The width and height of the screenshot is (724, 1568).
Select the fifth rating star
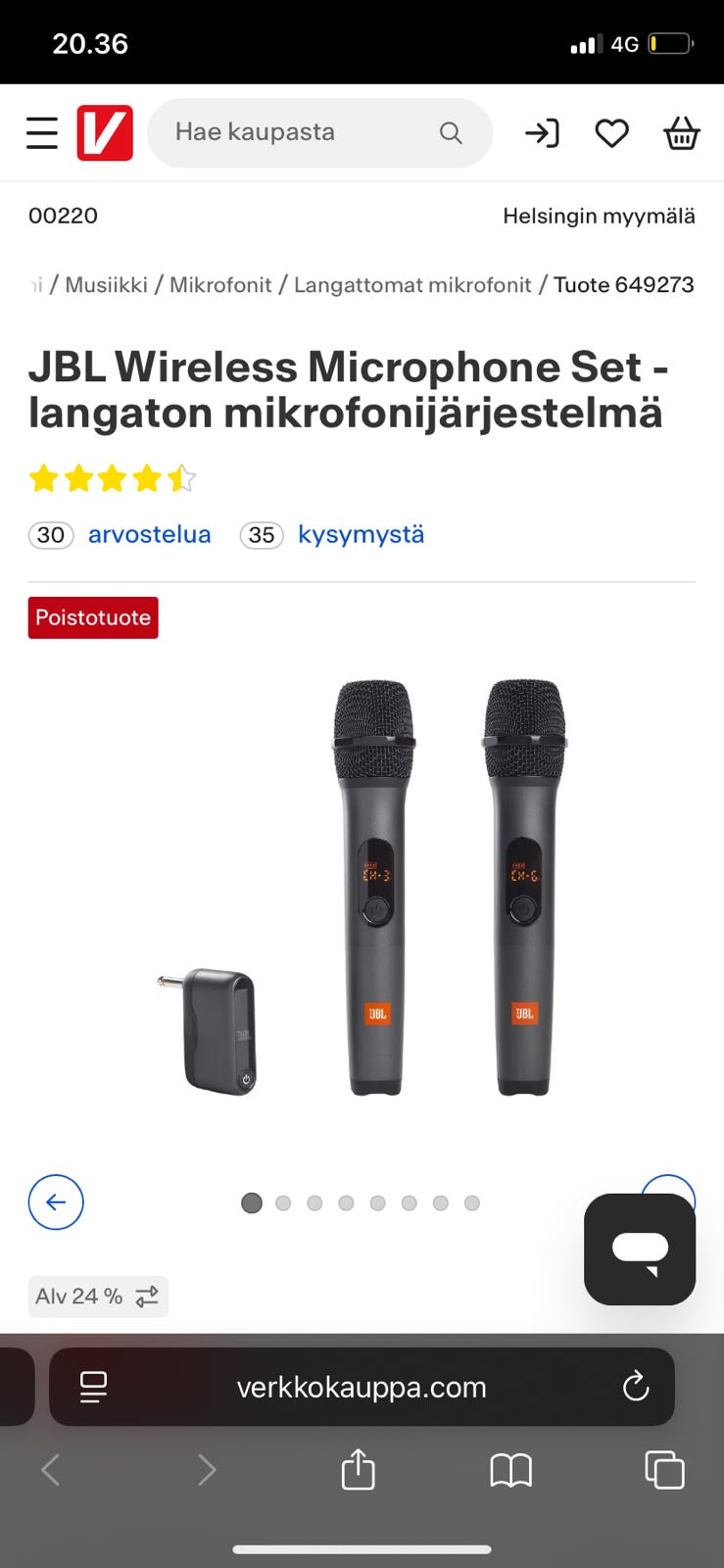point(183,478)
